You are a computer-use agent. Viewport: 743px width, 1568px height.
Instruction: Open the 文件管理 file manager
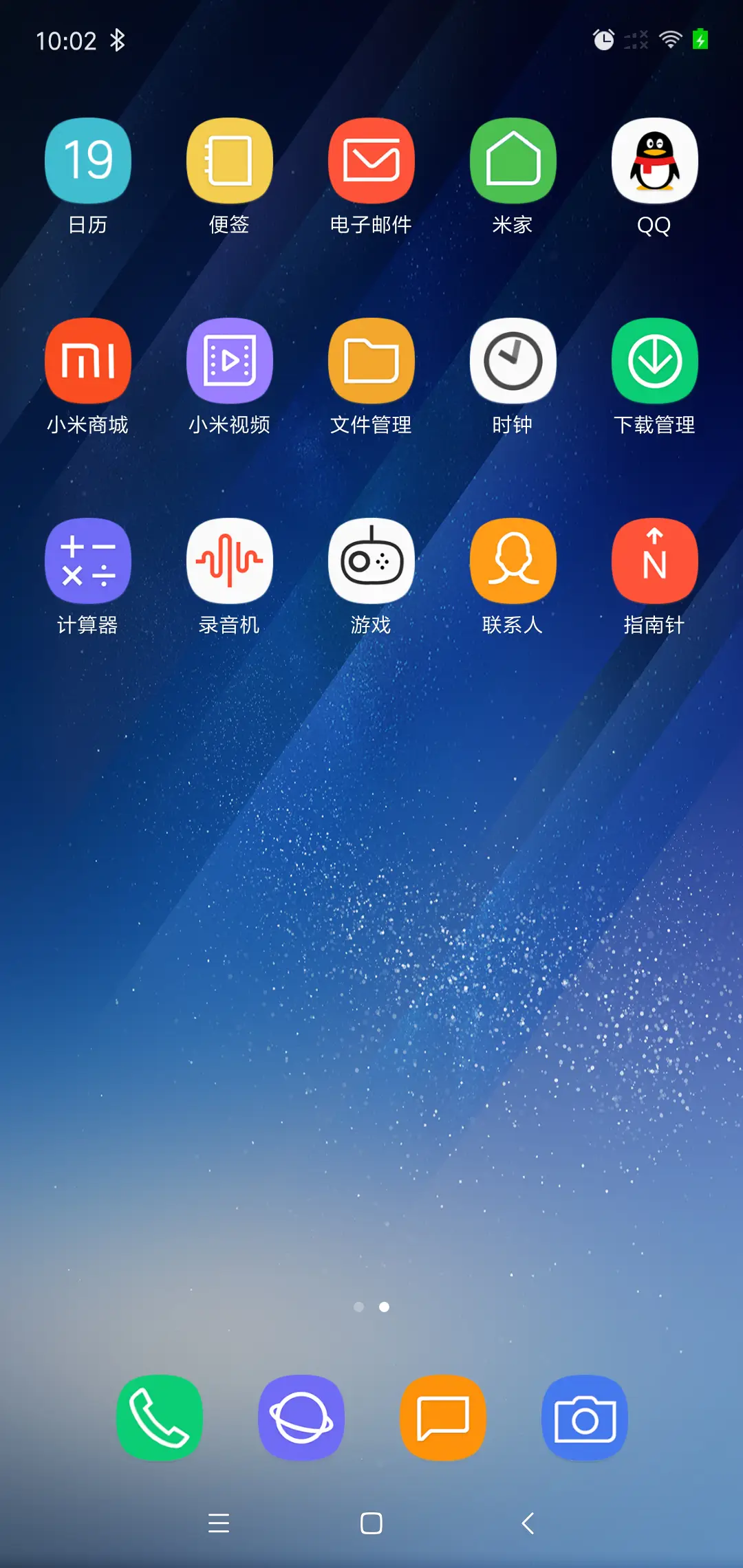pyautogui.click(x=371, y=360)
